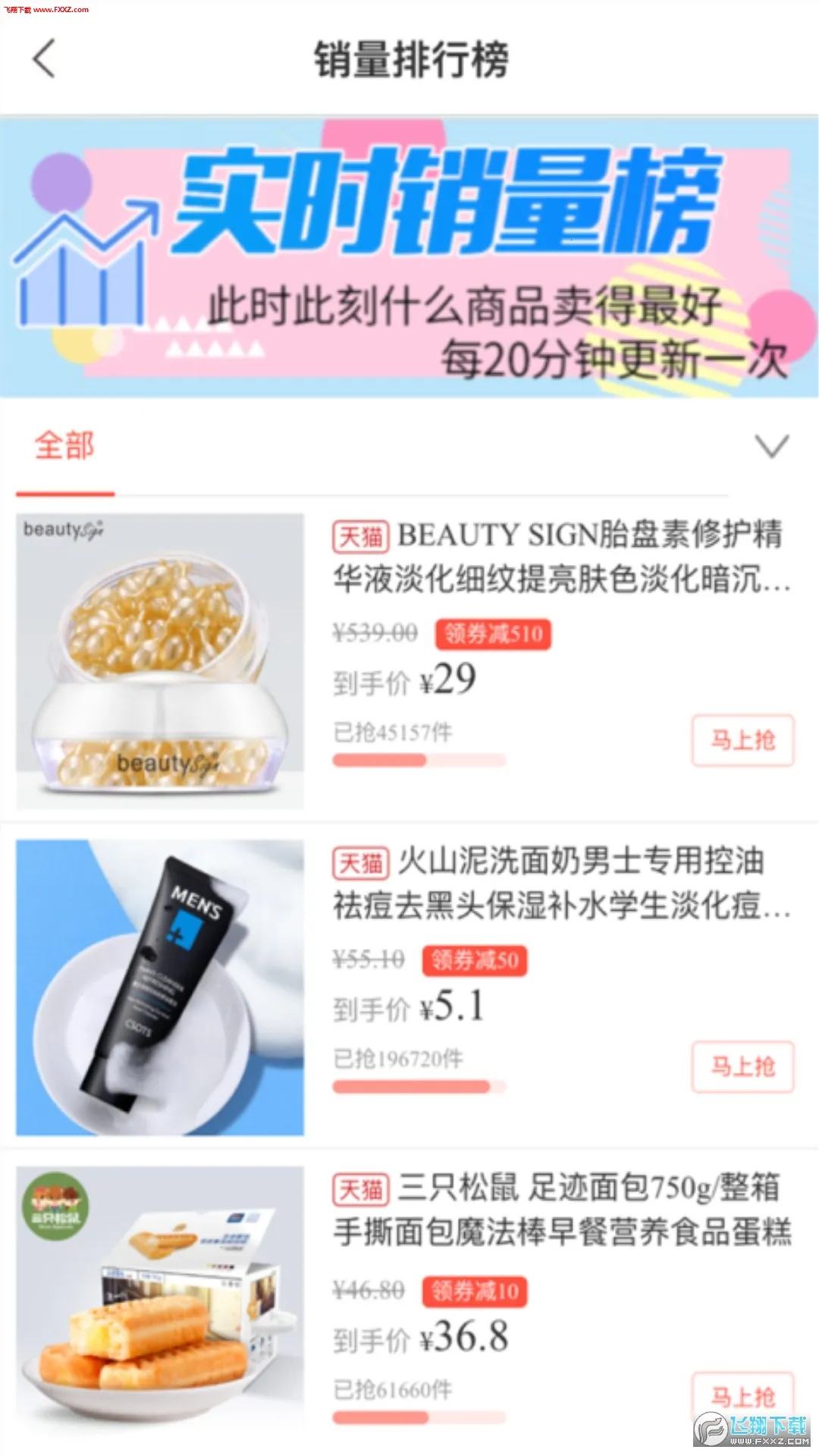The width and height of the screenshot is (819, 1456).
Task: Open the 火山泥洗面奶 product image
Action: [160, 987]
